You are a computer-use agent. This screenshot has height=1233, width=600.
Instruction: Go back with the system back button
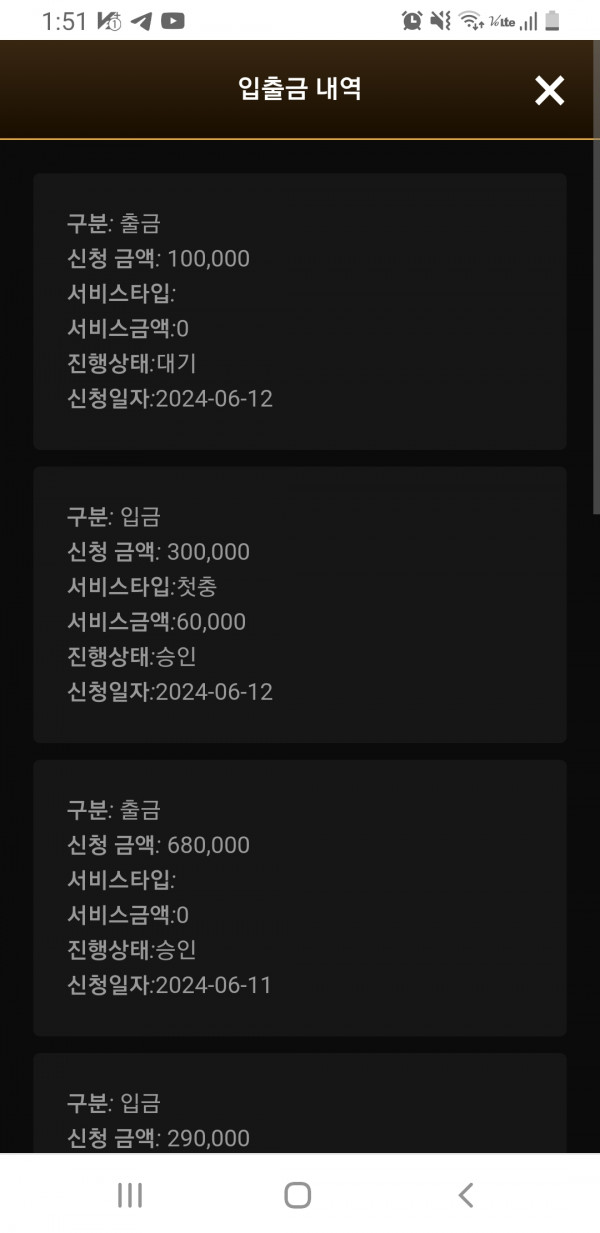point(465,1194)
